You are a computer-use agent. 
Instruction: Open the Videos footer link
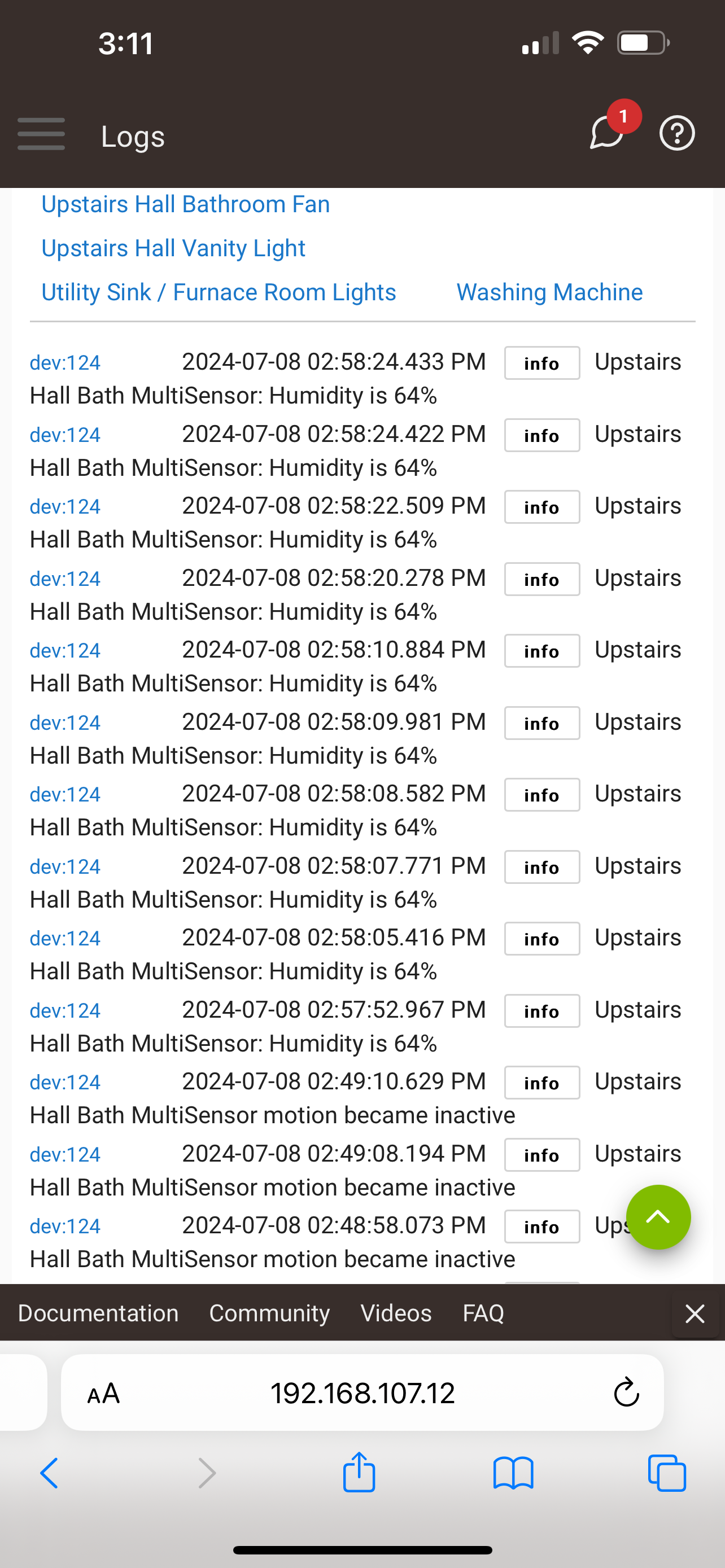(x=396, y=1313)
